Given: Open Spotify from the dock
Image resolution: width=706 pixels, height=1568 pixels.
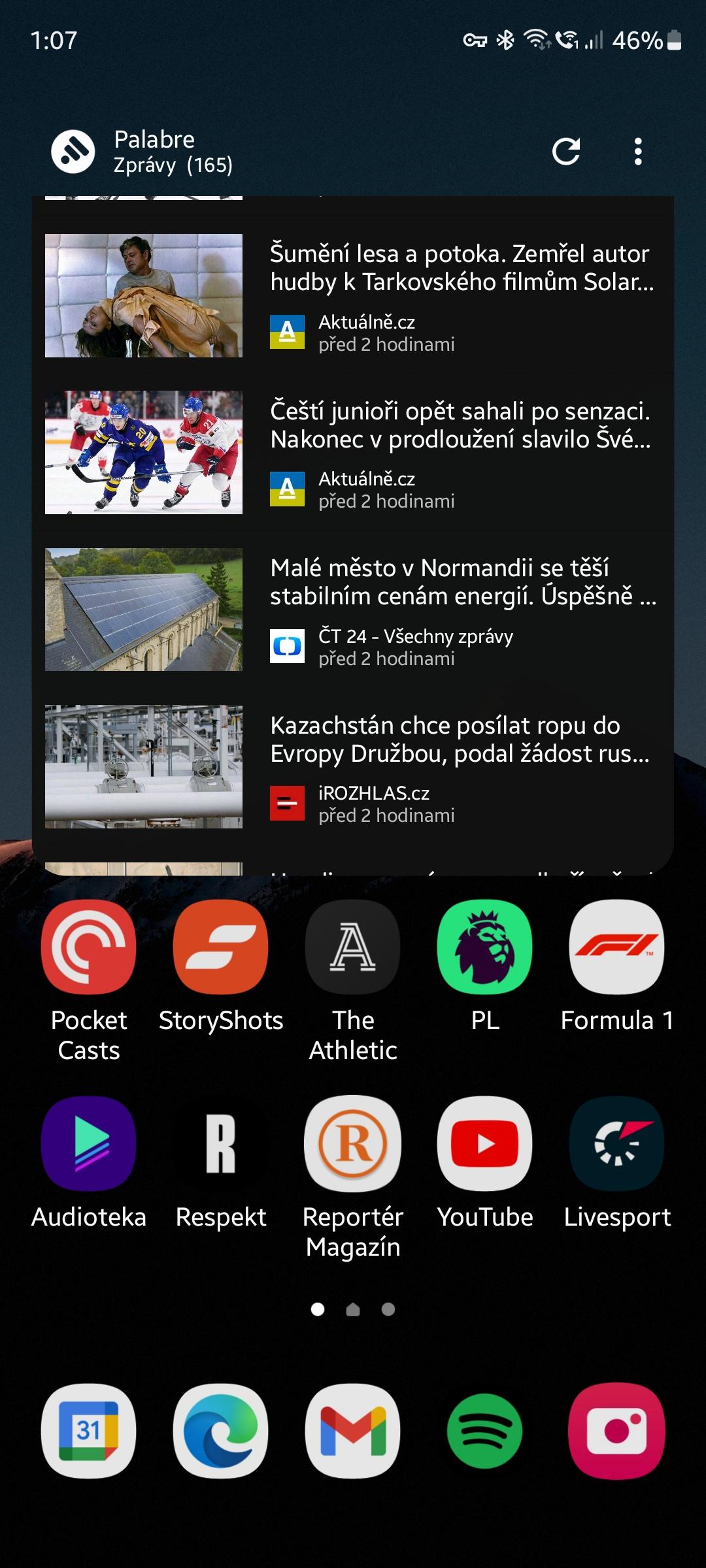Looking at the screenshot, I should tap(485, 1431).
